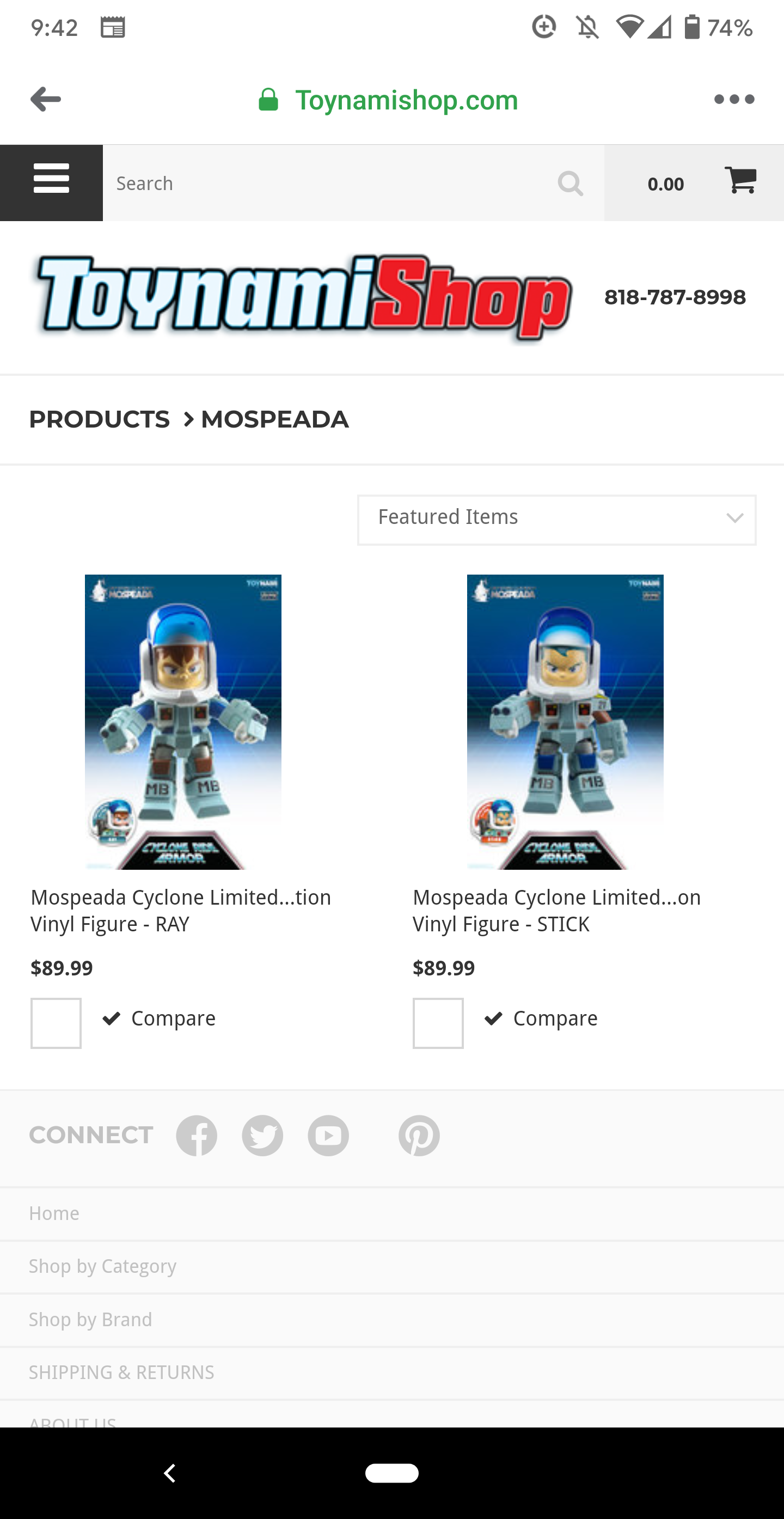Open the browser three-dot overflow menu
This screenshot has height=1519, width=784.
[x=734, y=99]
